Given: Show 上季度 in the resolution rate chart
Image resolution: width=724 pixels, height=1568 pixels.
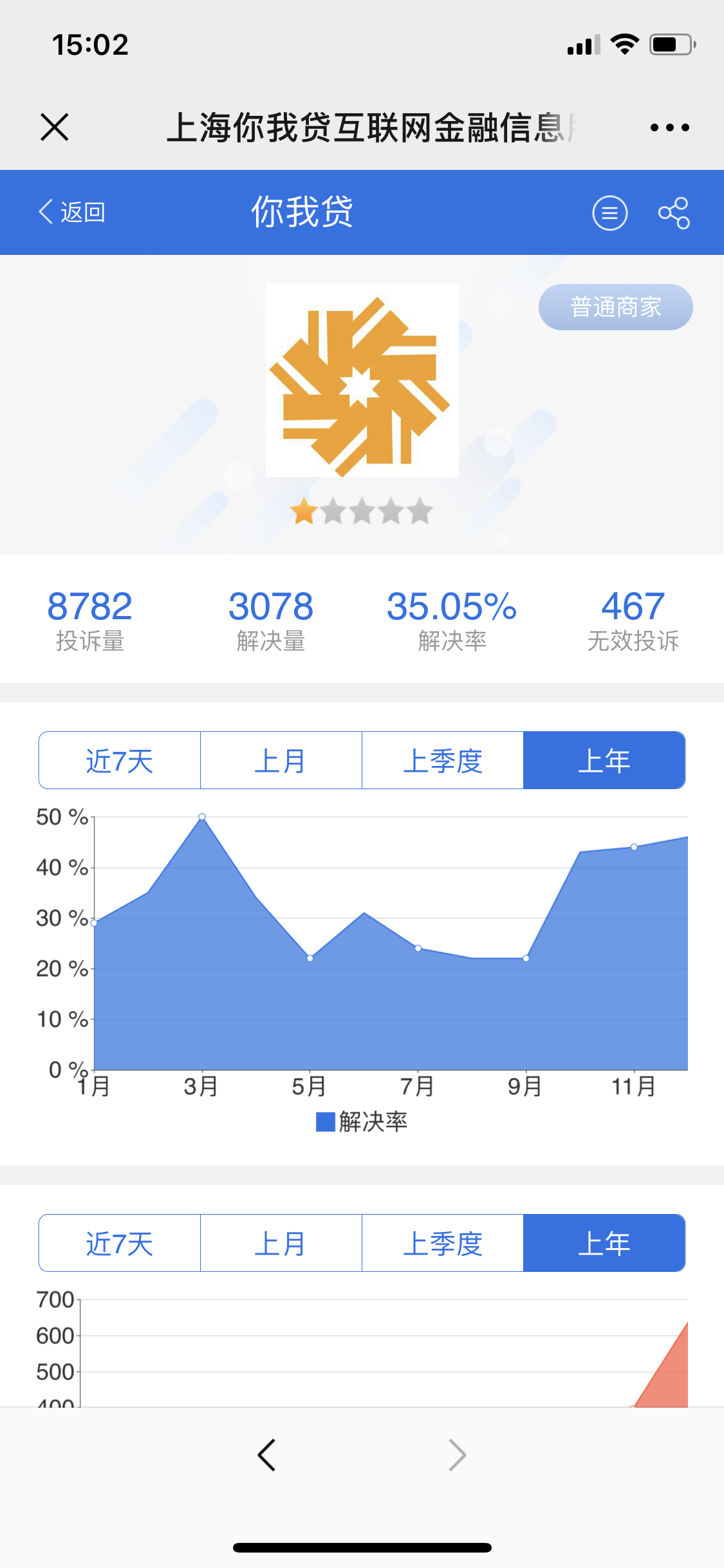Looking at the screenshot, I should tap(443, 760).
